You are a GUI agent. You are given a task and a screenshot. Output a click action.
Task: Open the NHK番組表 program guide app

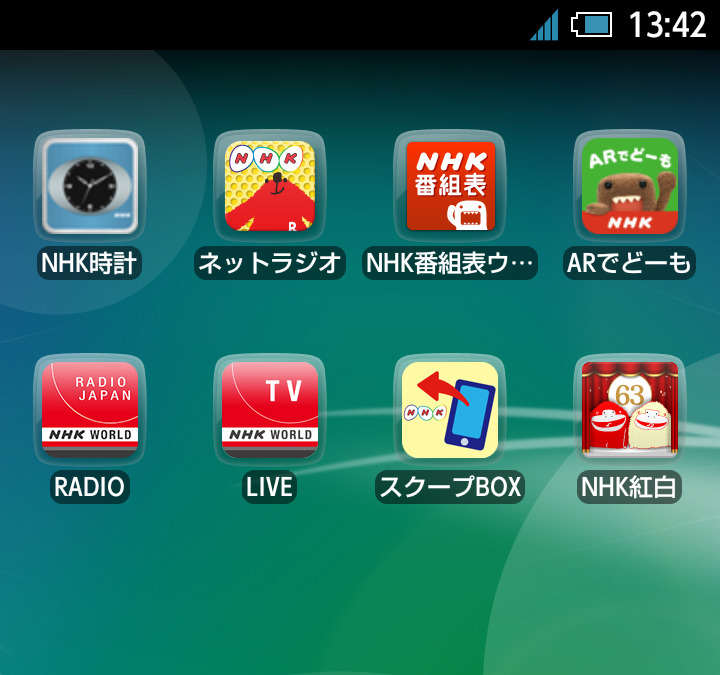click(x=450, y=187)
